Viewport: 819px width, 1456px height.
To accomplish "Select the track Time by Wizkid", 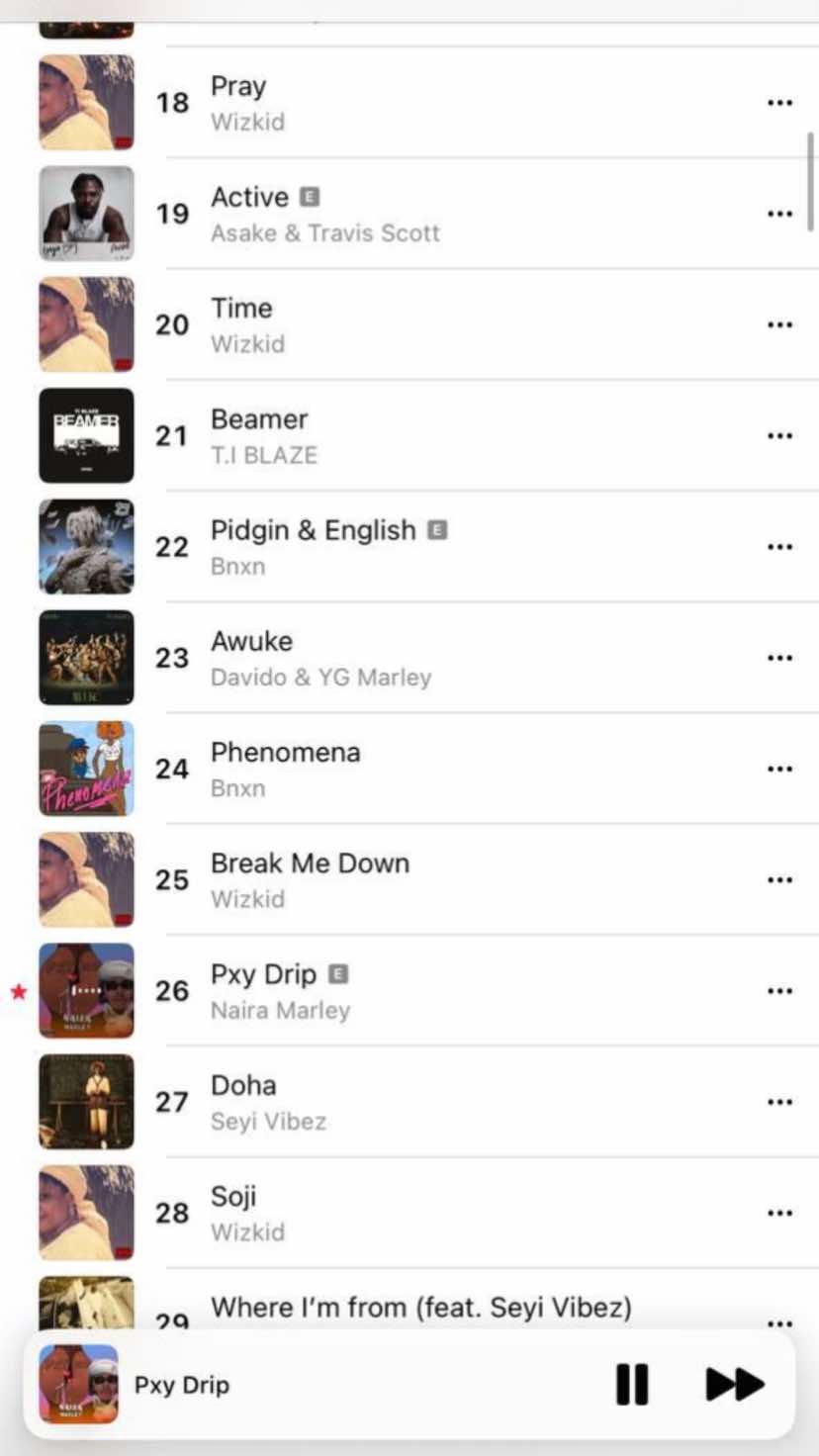I will coord(396,325).
